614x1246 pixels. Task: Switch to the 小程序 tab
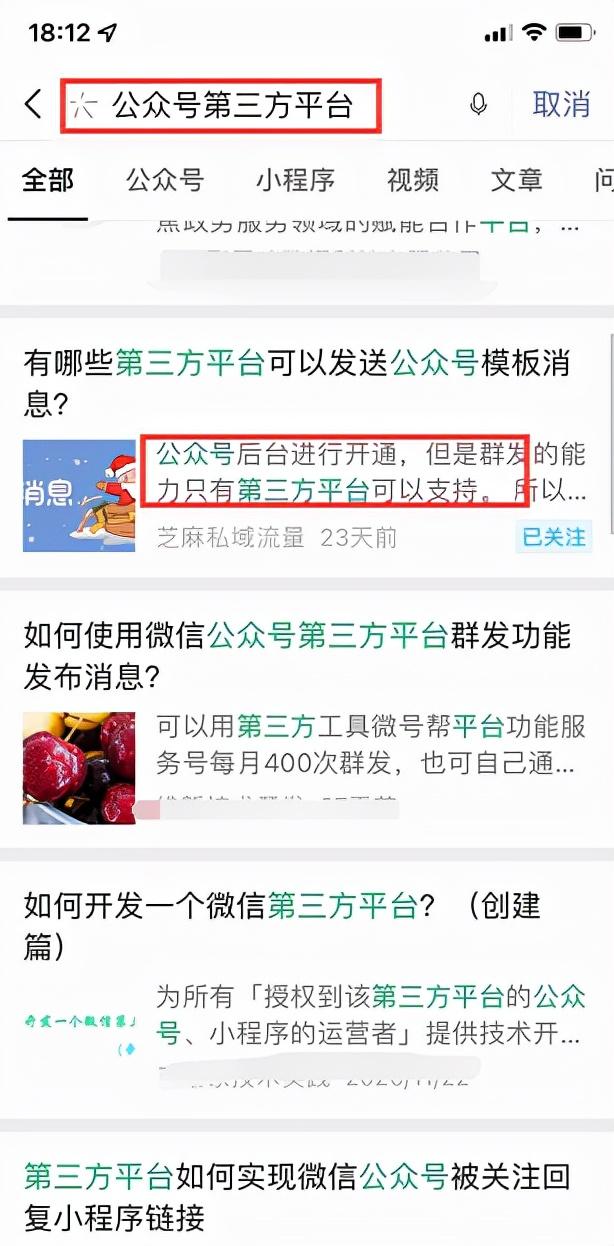pyautogui.click(x=295, y=180)
